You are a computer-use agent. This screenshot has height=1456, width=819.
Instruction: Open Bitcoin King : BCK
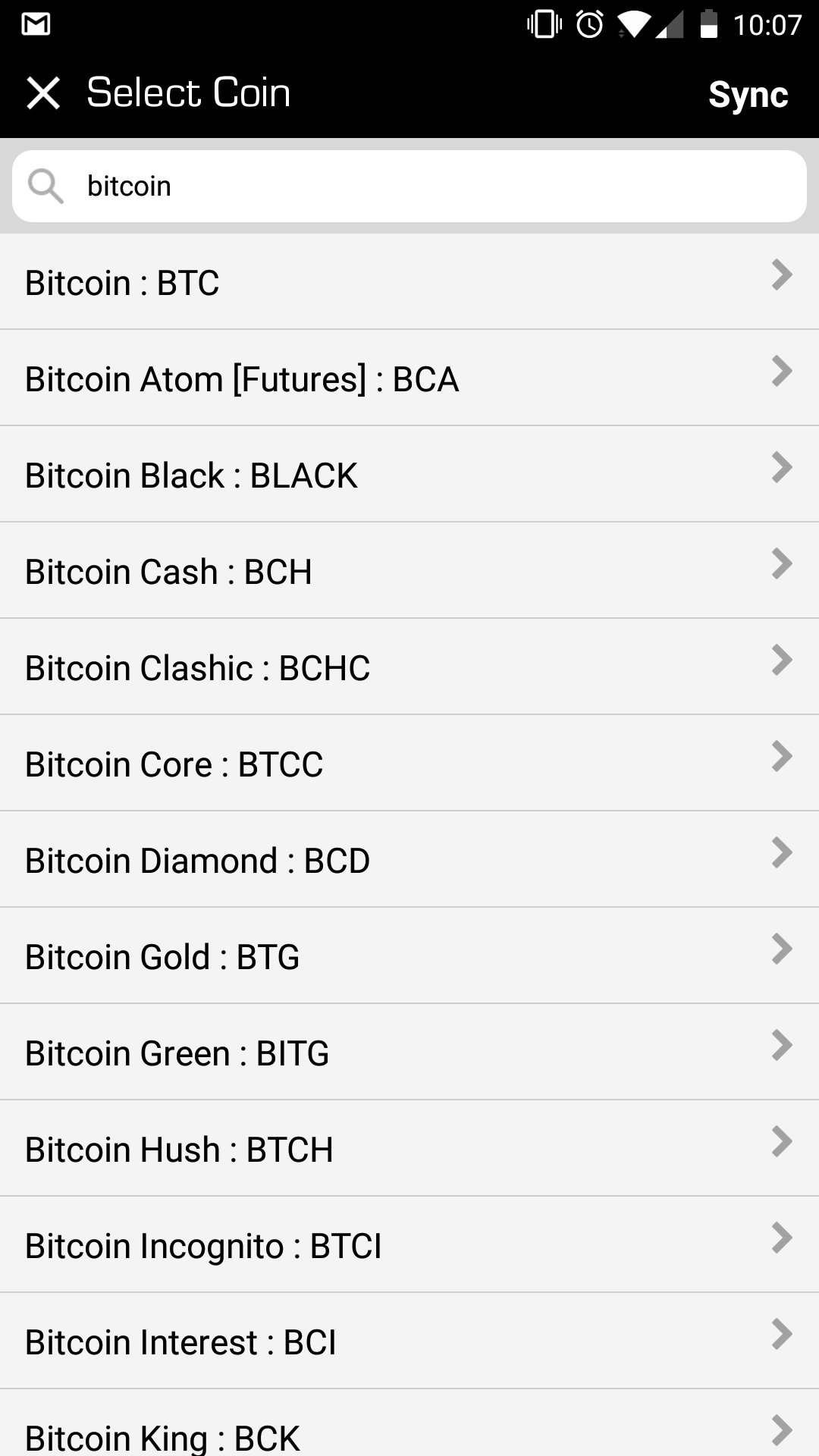pyautogui.click(x=409, y=1423)
